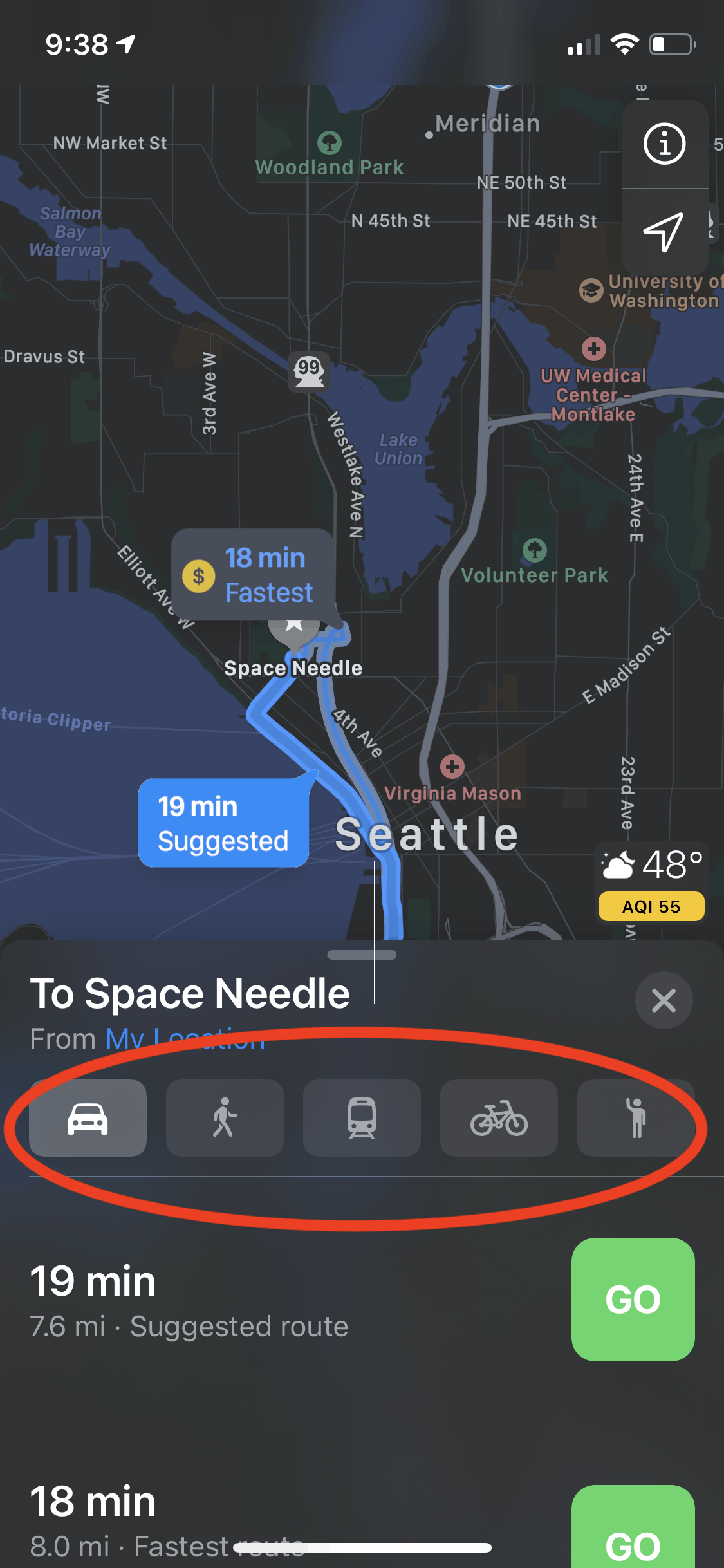Close the Space Needle directions panel
The height and width of the screenshot is (1568, 724).
(x=664, y=1000)
